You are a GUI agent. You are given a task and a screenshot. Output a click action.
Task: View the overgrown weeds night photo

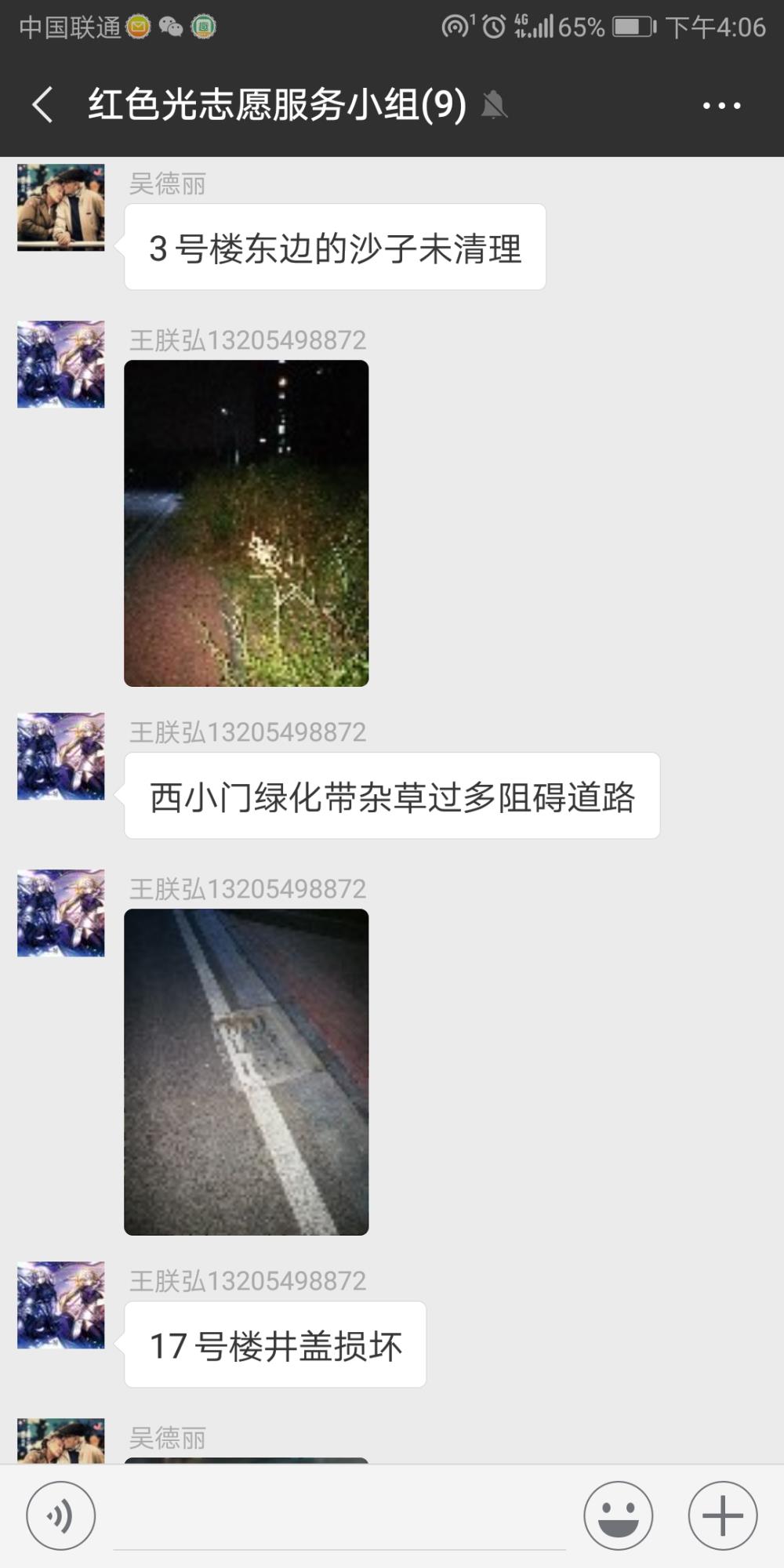click(246, 523)
